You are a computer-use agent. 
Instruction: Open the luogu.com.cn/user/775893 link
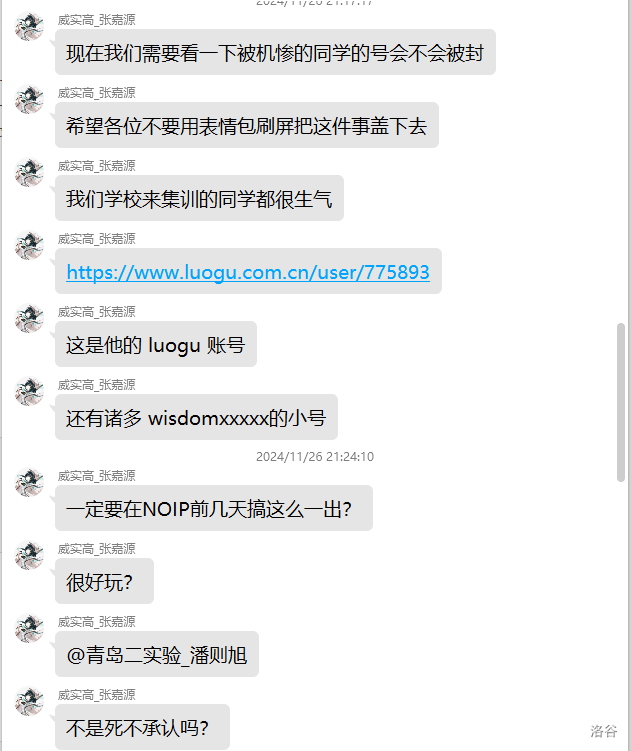(247, 272)
